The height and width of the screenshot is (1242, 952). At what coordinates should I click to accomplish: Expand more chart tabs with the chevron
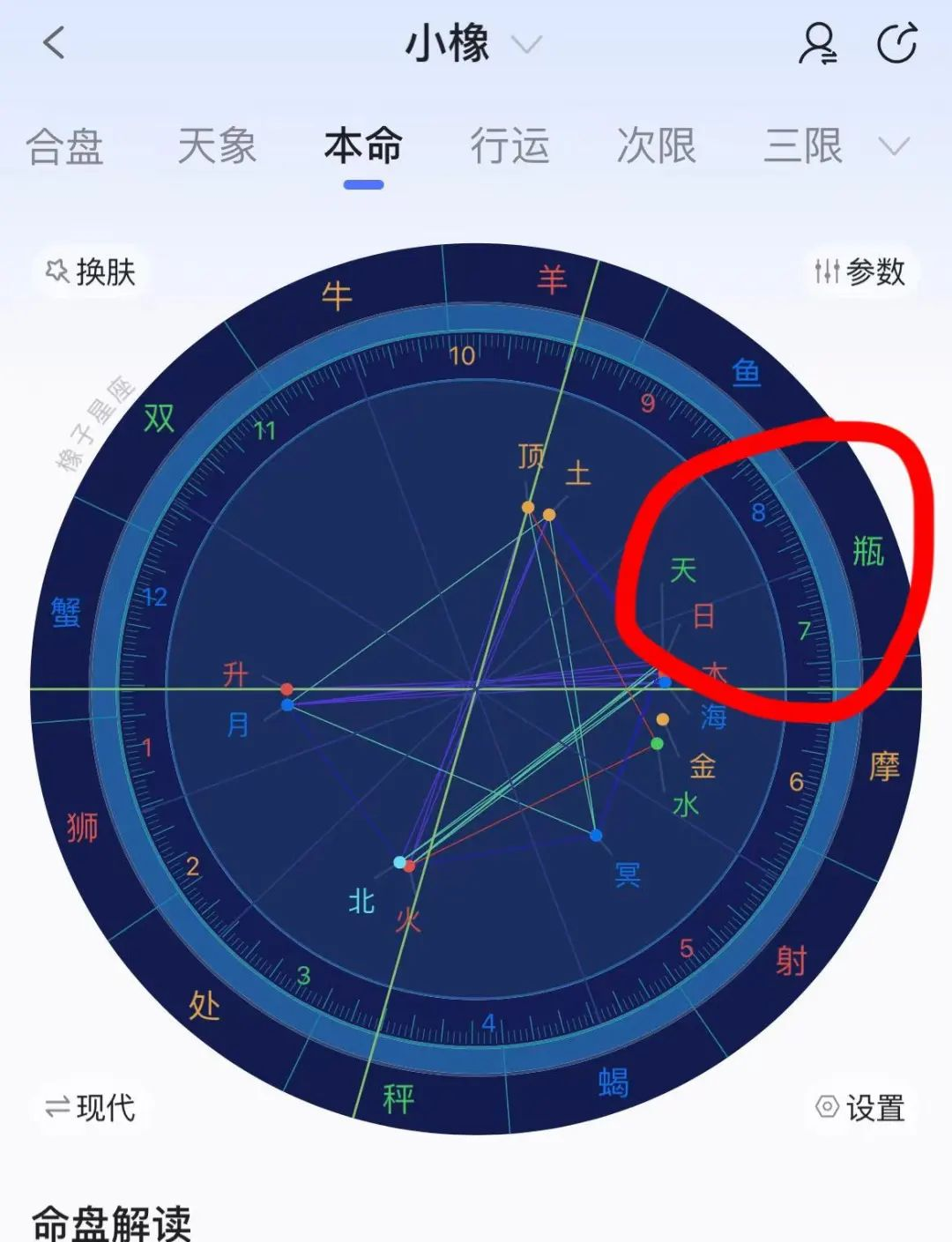[x=894, y=146]
